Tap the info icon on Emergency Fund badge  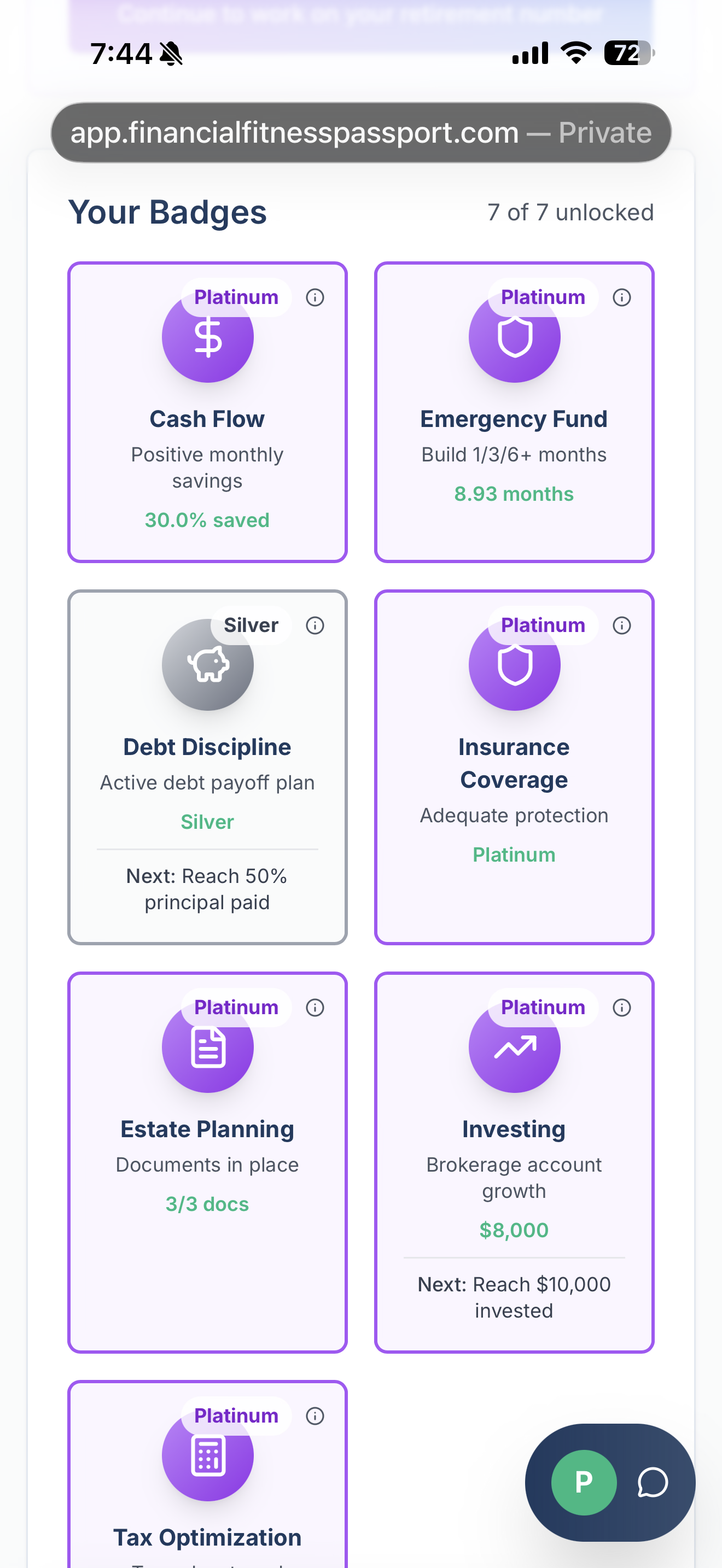click(621, 297)
